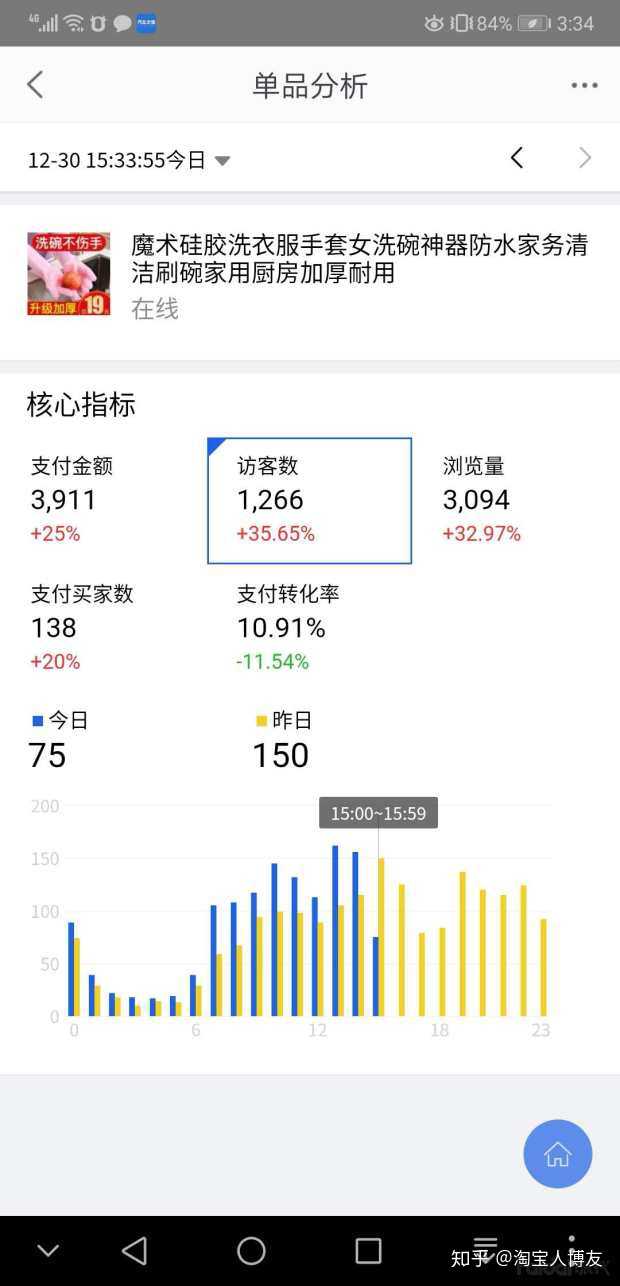Go to the previous date with the left arrow
The image size is (620, 1286).
(x=517, y=158)
